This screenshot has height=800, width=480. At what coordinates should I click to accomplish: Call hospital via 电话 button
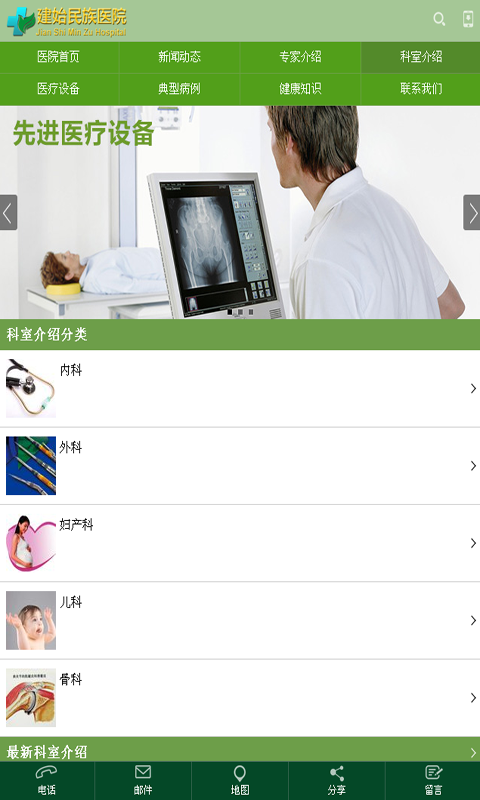pos(47,781)
